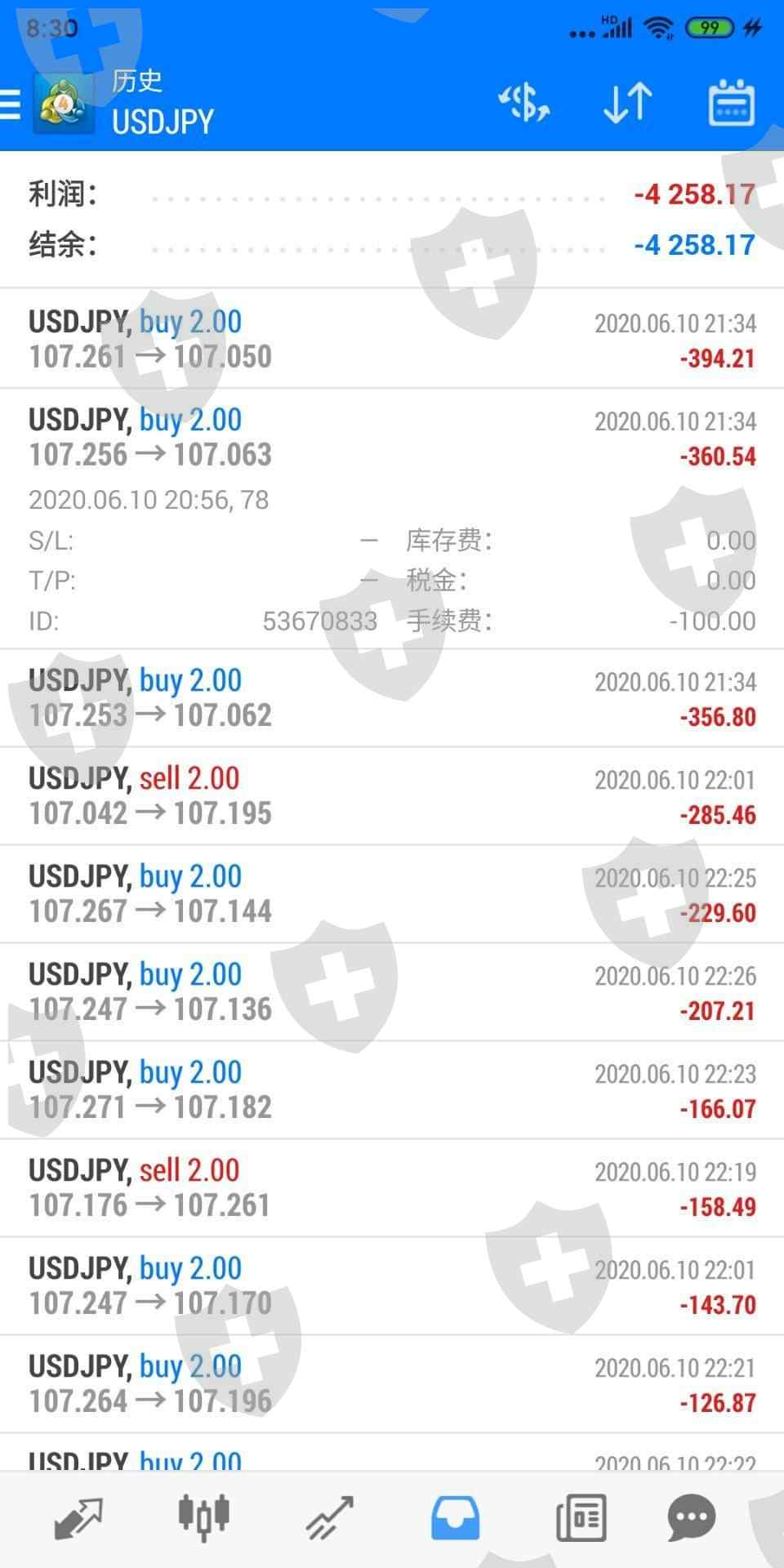The height and width of the screenshot is (1568, 784).
Task: Open the News tab
Action: (x=581, y=1519)
